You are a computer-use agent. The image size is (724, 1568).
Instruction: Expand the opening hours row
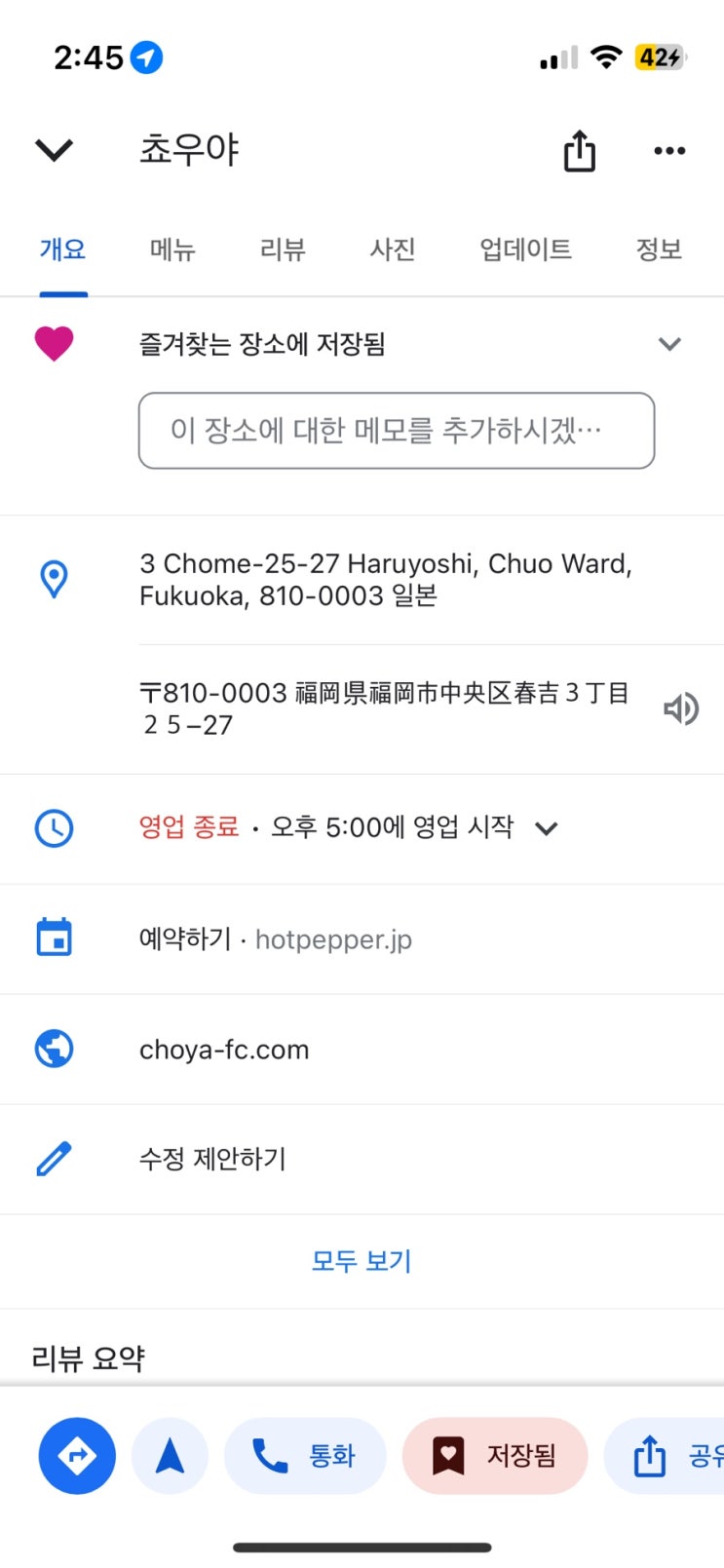click(546, 828)
